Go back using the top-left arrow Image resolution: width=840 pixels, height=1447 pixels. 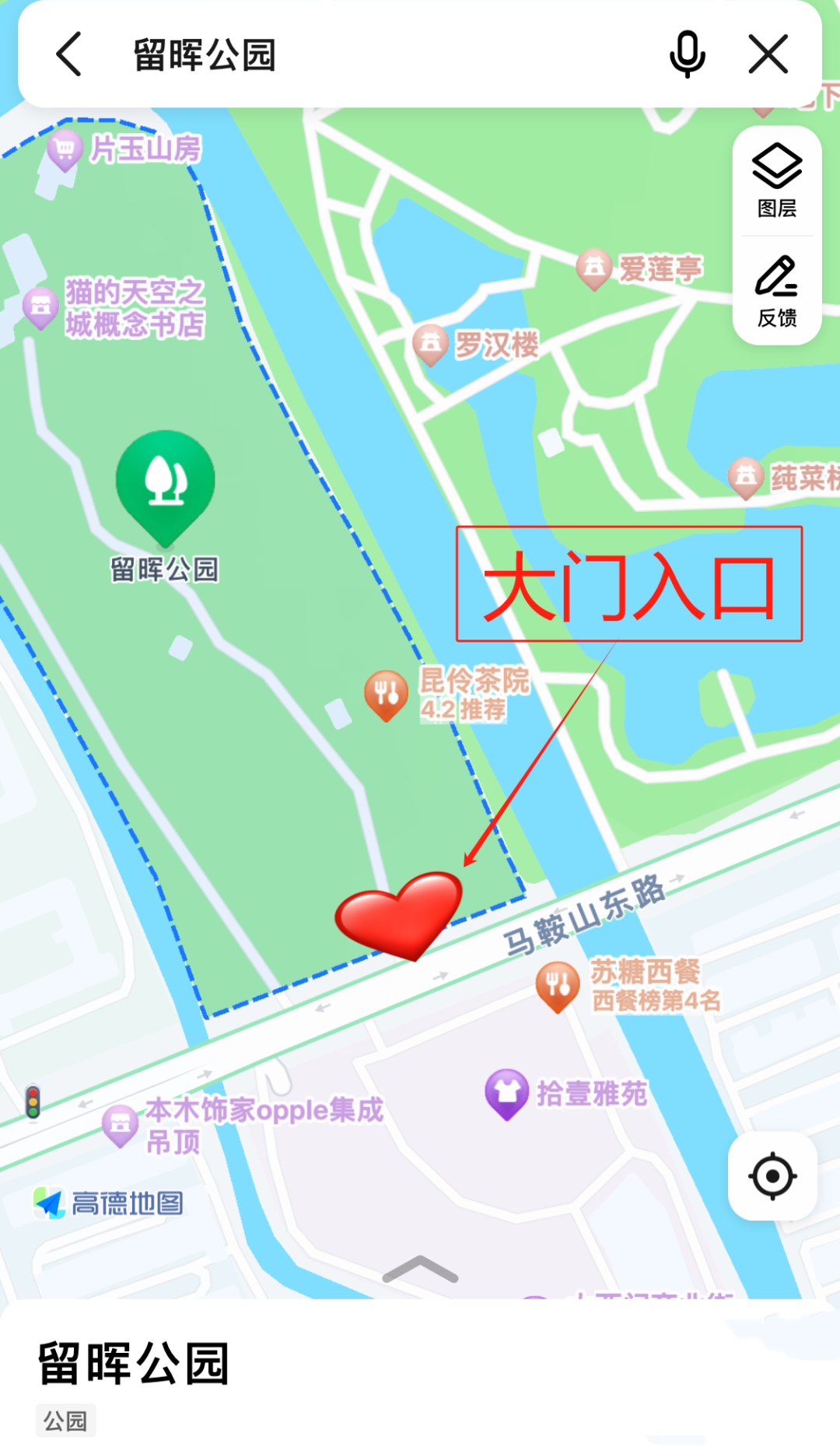69,54
